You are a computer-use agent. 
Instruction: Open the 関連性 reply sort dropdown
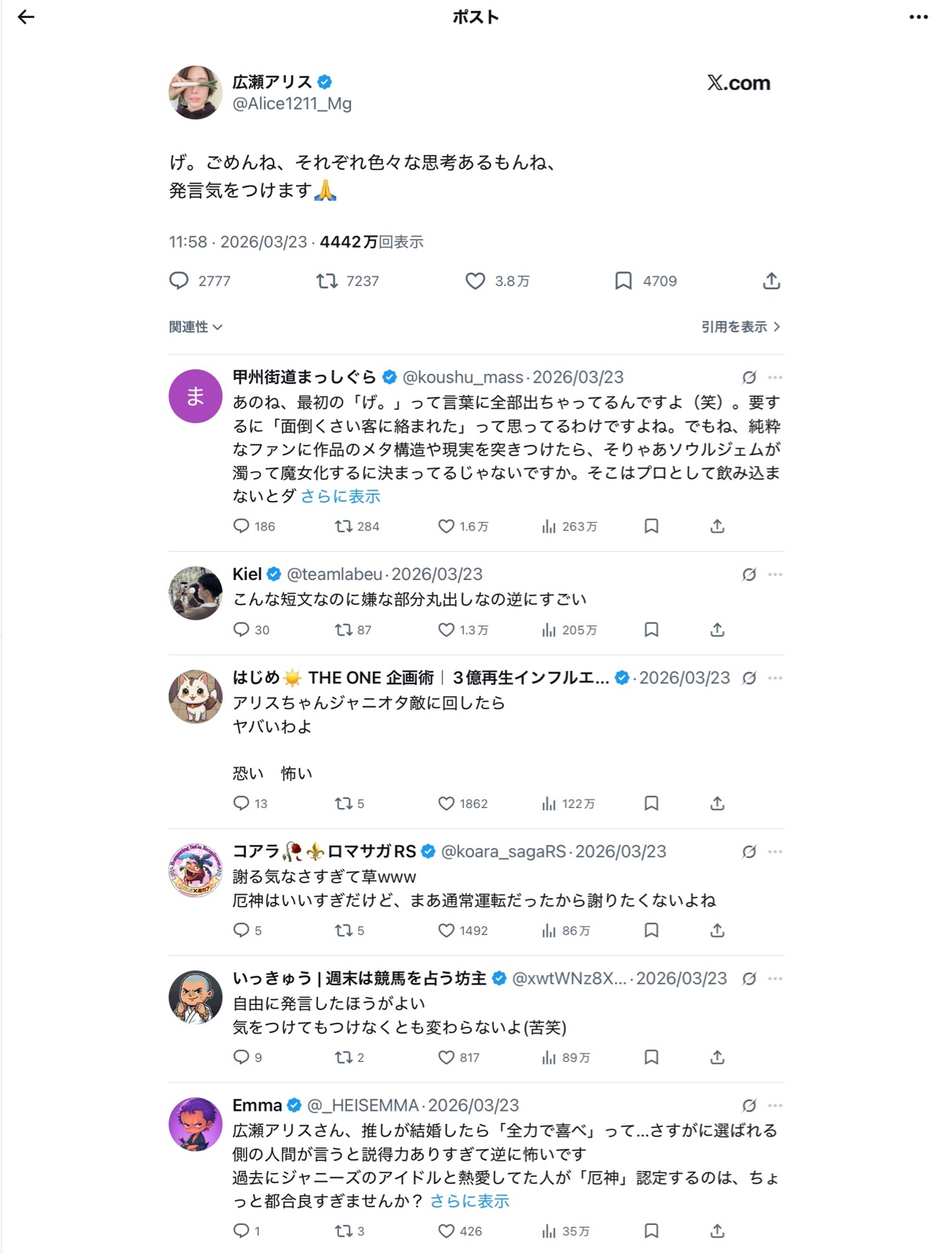[196, 327]
